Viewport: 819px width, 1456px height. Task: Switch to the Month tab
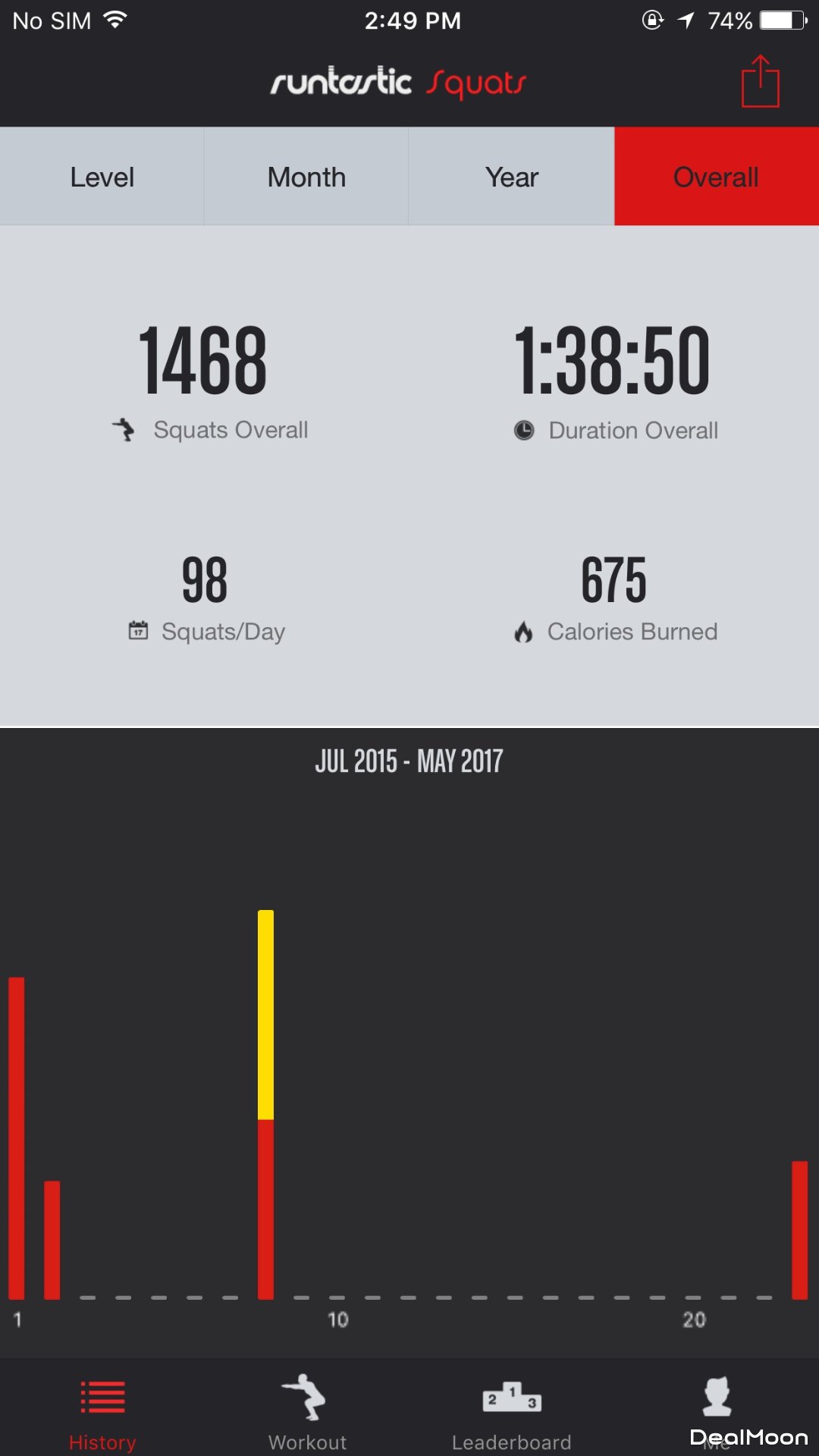(x=306, y=177)
